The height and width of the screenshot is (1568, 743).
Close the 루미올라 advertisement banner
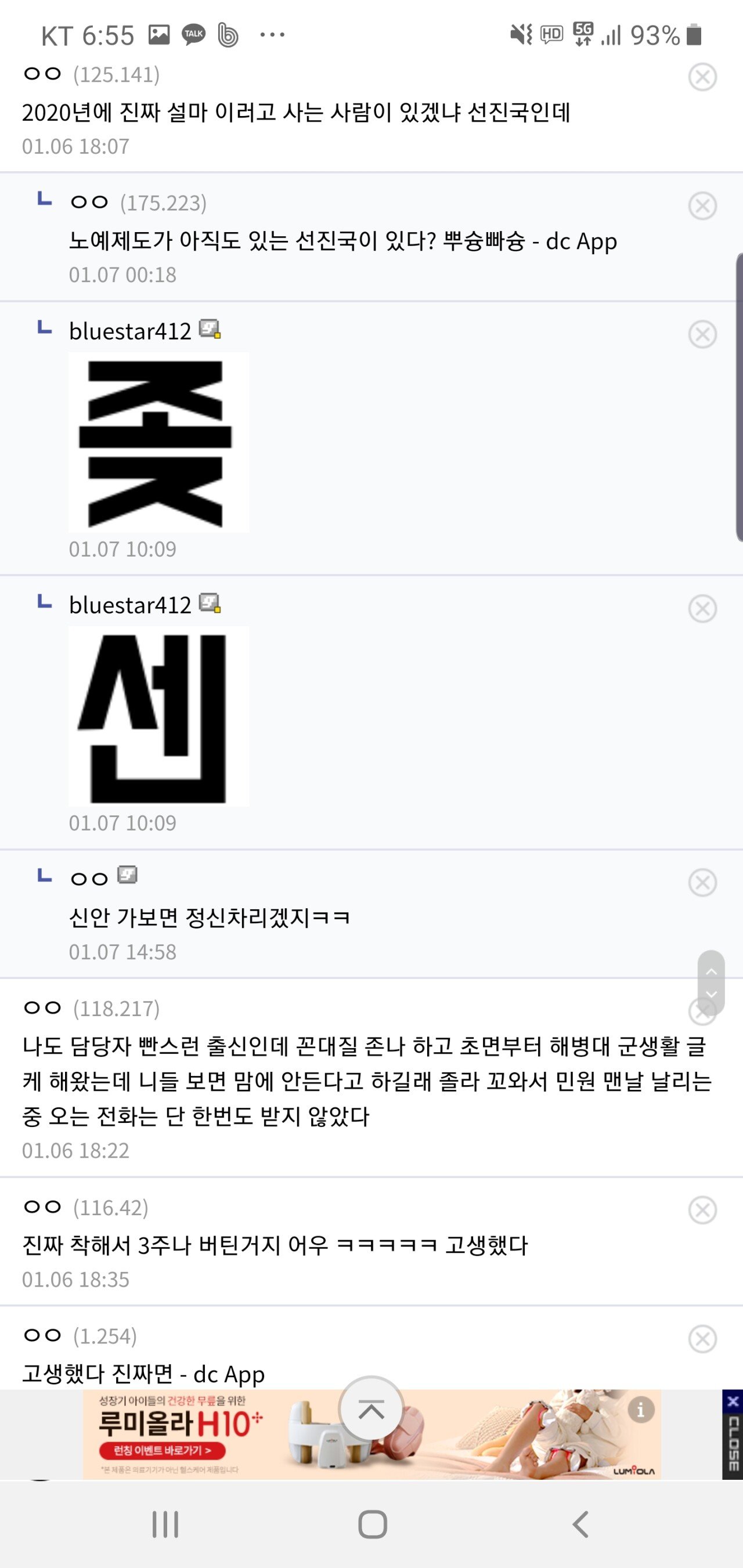coord(732,1434)
